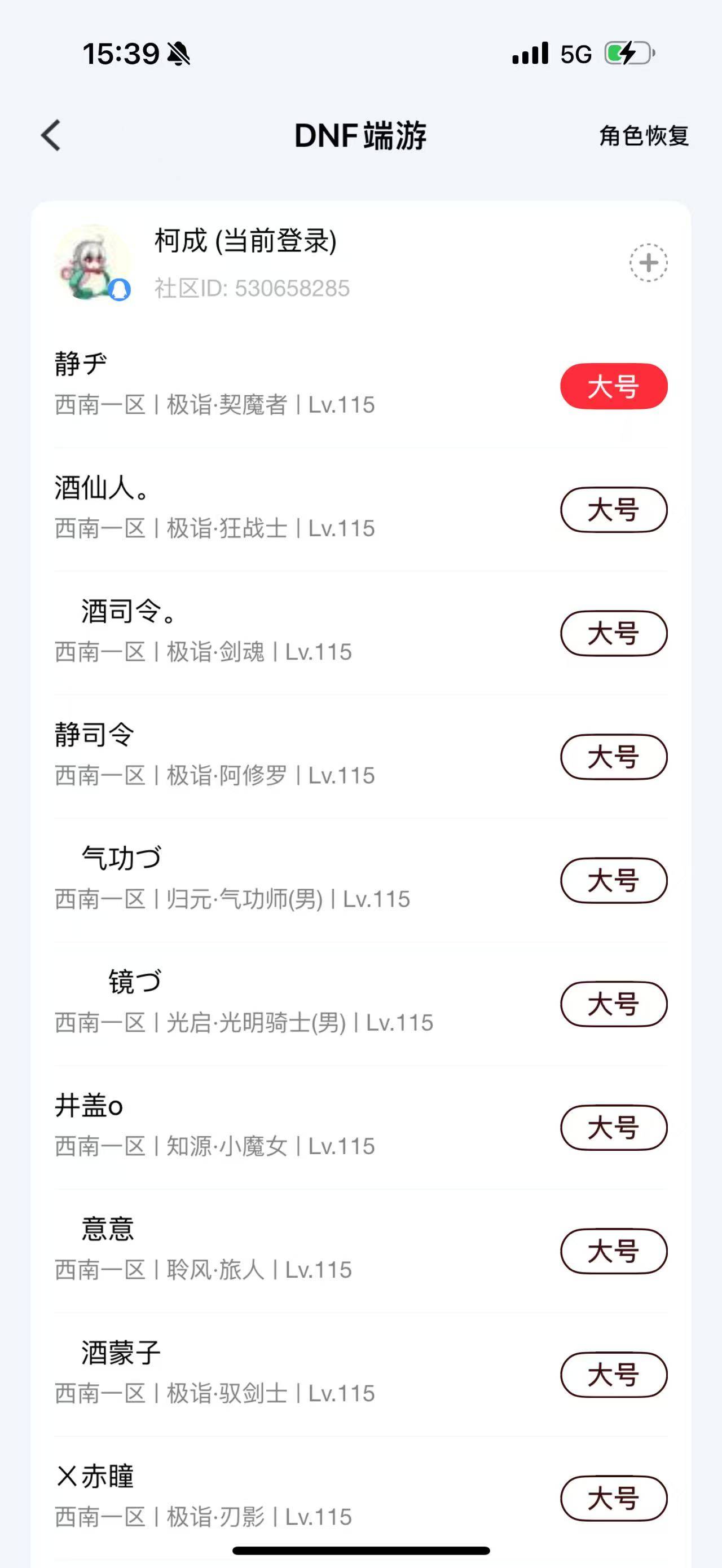
Task: Tap the 5G network indicator
Action: [573, 54]
